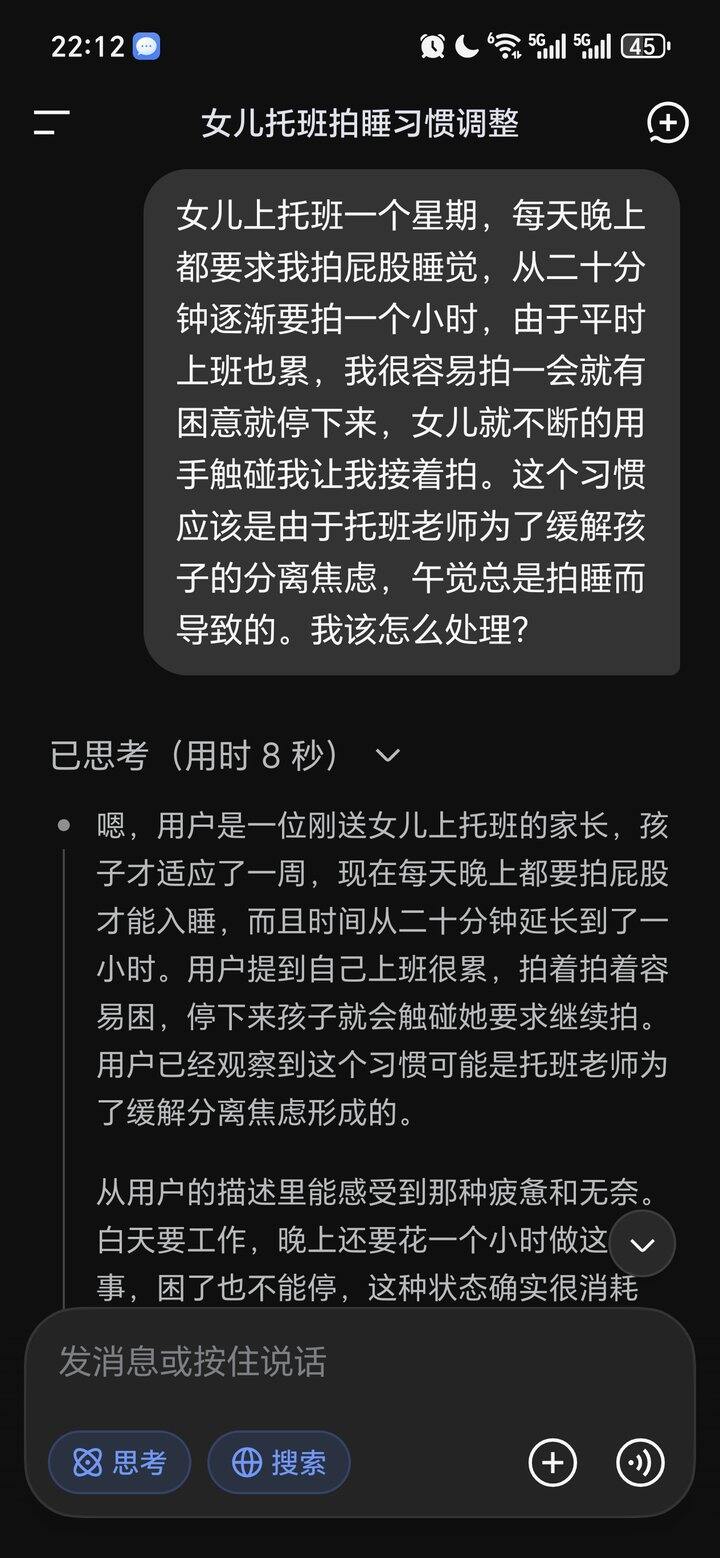Tap the alarm clock icon in the status bar

[x=430, y=44]
